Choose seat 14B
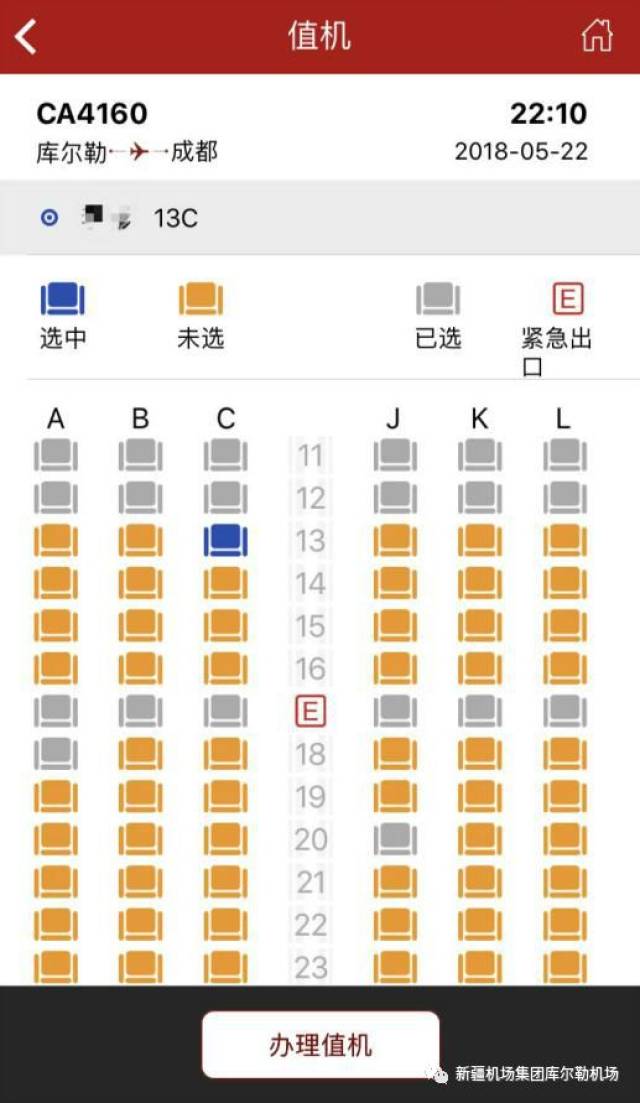Screen dimensions: 640x1103 (x=140, y=584)
